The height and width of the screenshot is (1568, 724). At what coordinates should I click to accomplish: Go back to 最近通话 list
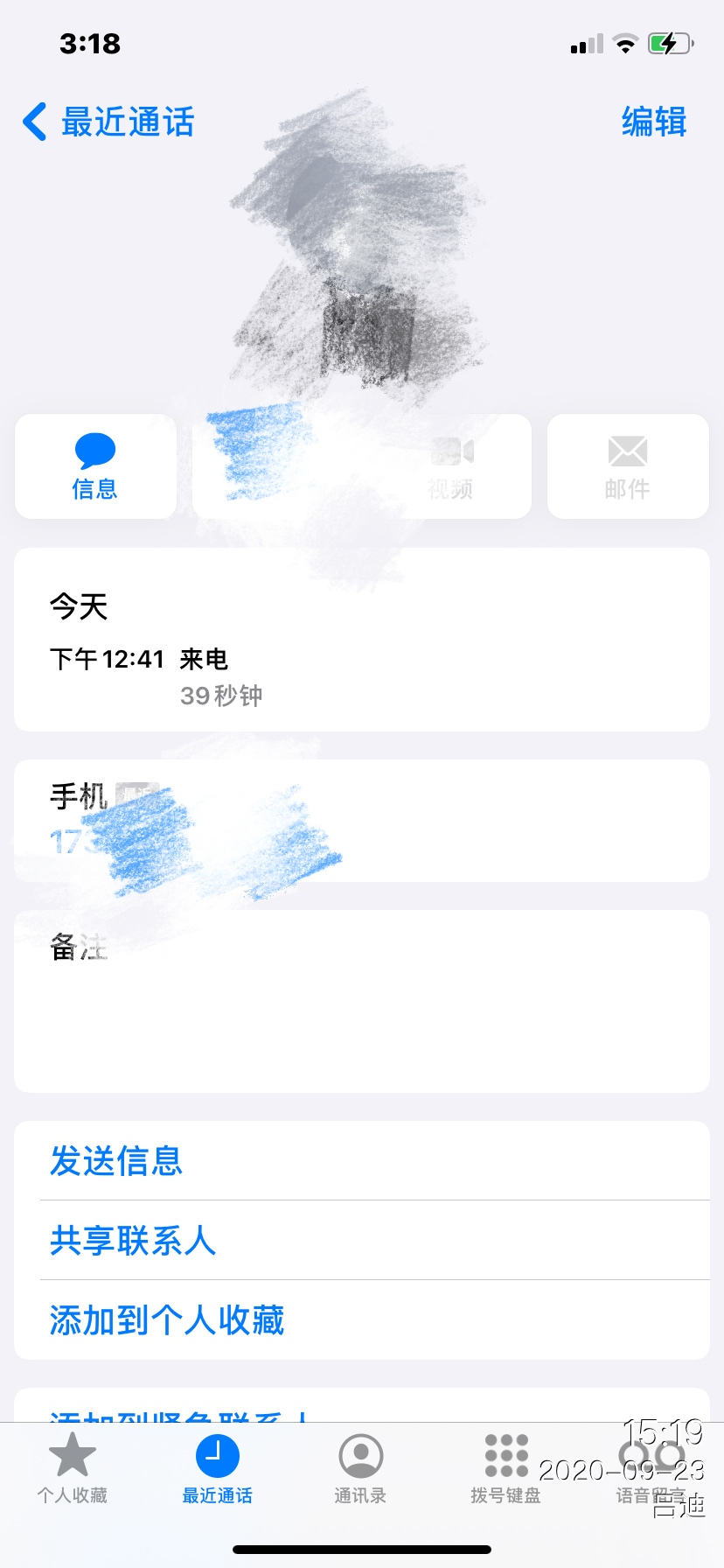pos(108,122)
